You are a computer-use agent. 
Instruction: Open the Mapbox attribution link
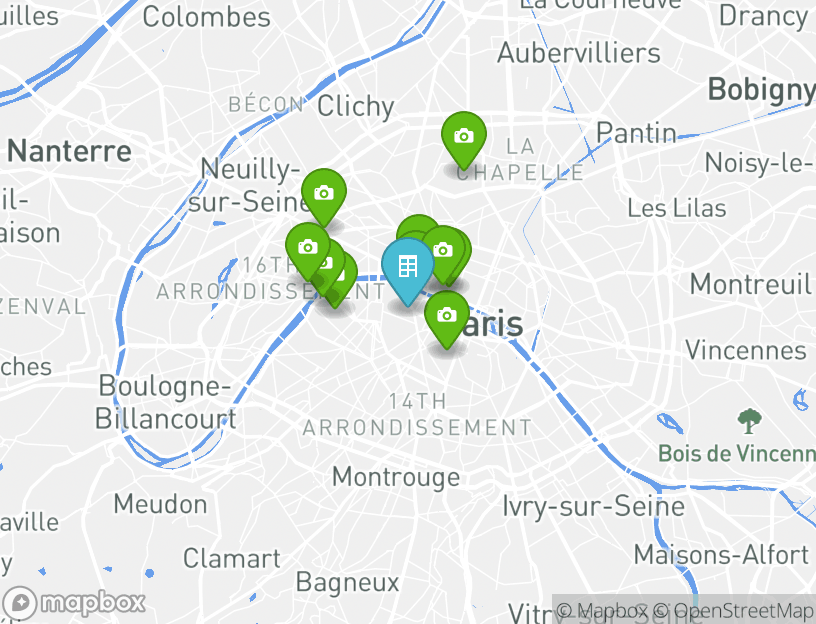pyautogui.click(x=601, y=610)
